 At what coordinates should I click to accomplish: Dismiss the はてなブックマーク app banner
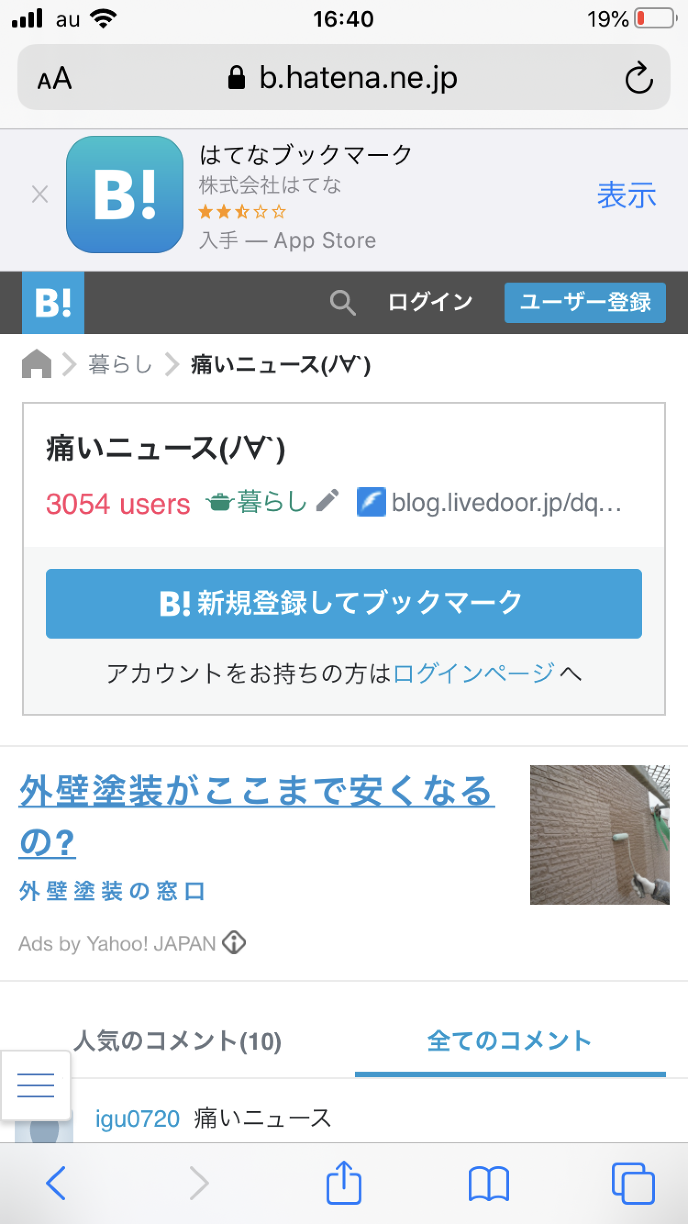click(40, 195)
